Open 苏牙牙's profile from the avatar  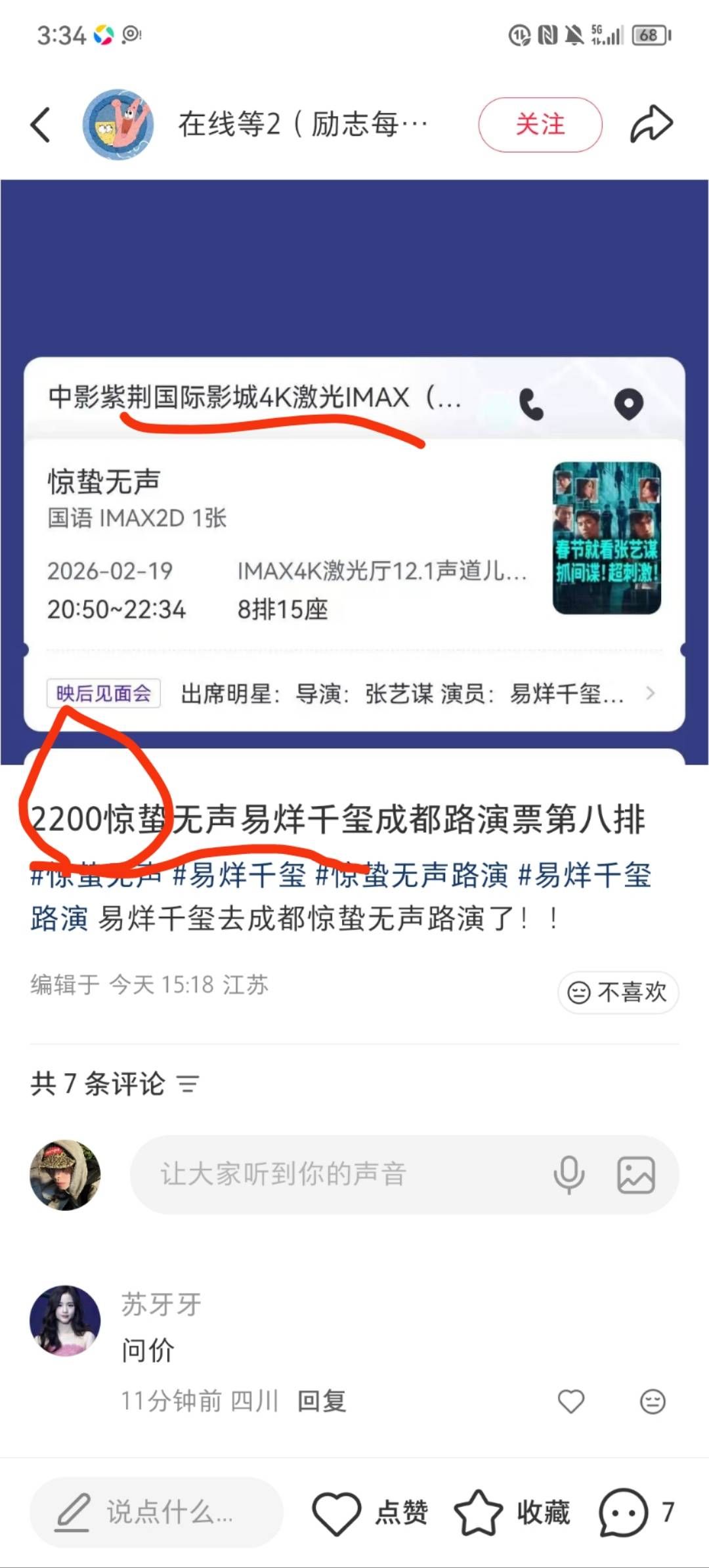[x=65, y=1320]
